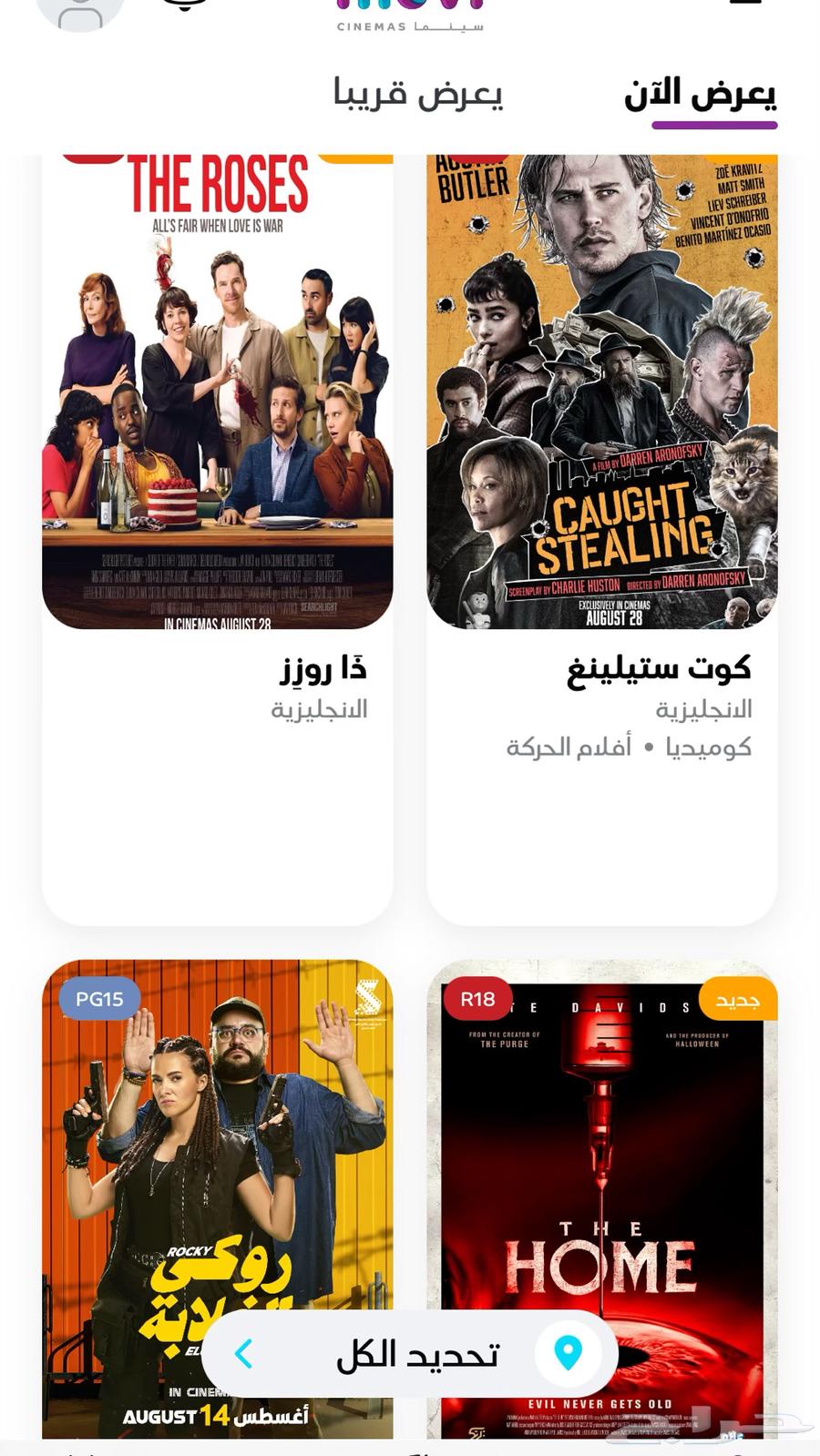
Task: Click the PG15 rating badge on Rocky poster
Action: coord(100,1000)
